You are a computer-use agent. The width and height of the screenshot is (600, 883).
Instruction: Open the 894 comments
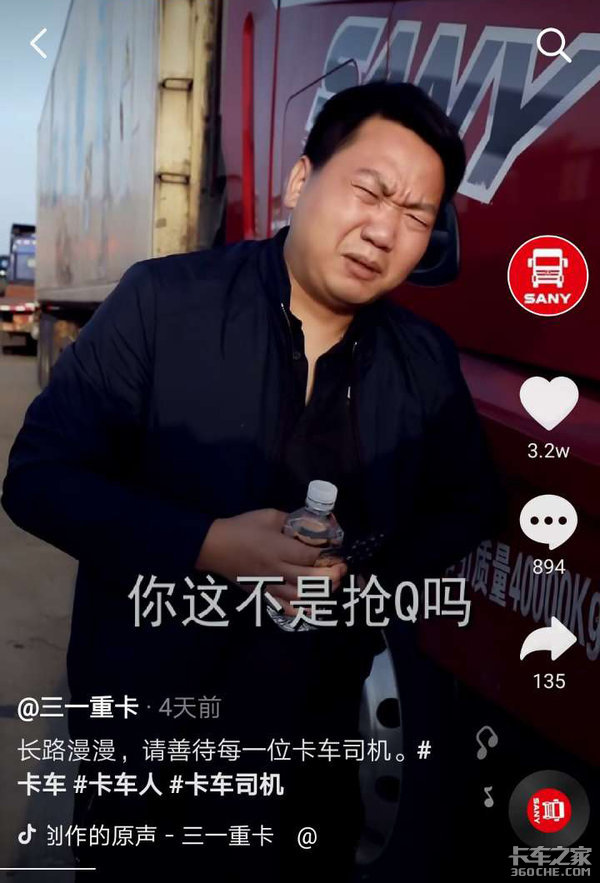pyautogui.click(x=548, y=524)
